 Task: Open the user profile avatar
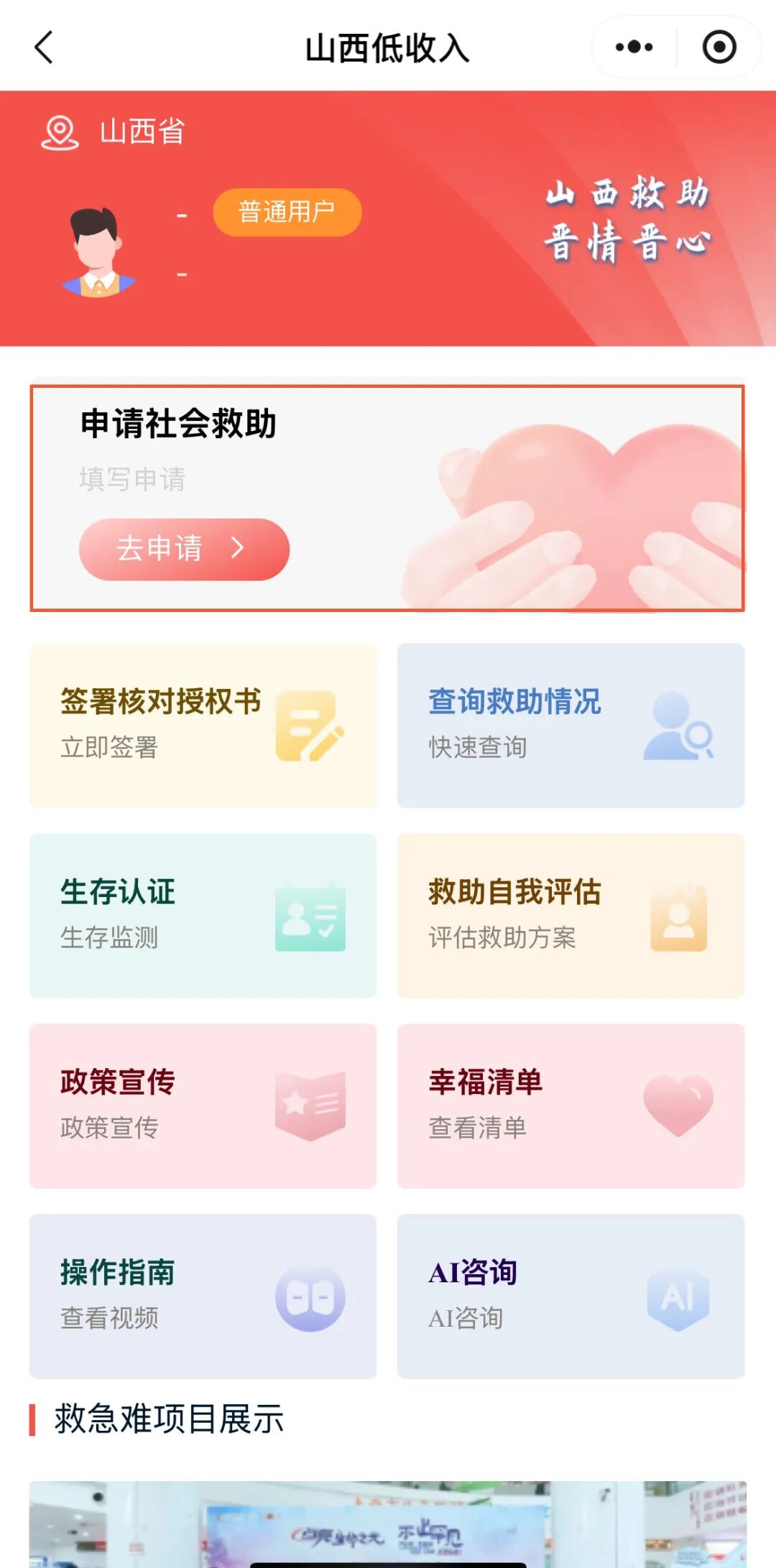[x=99, y=252]
